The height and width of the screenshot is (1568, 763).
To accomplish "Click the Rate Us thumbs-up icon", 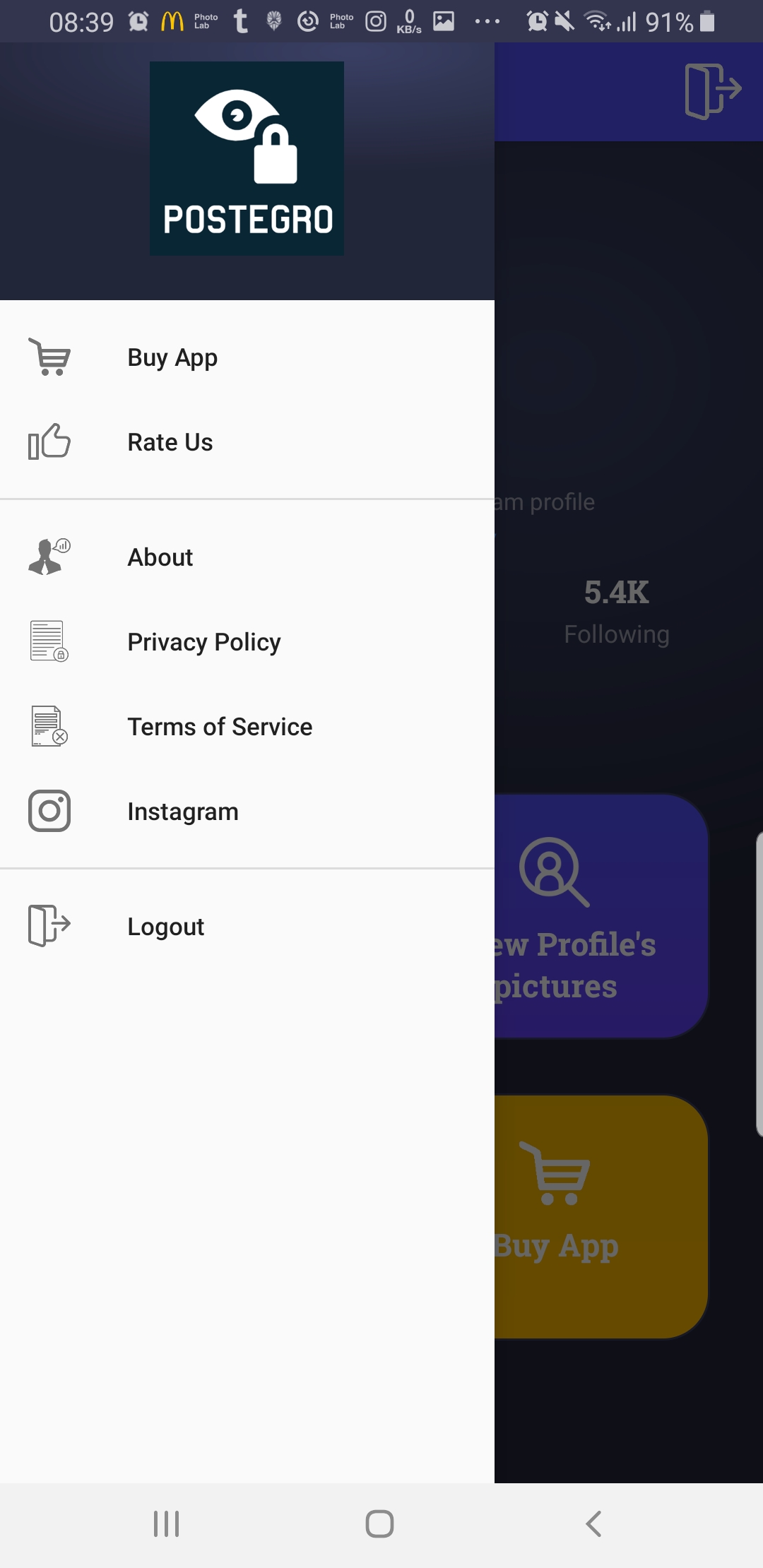I will coord(49,443).
